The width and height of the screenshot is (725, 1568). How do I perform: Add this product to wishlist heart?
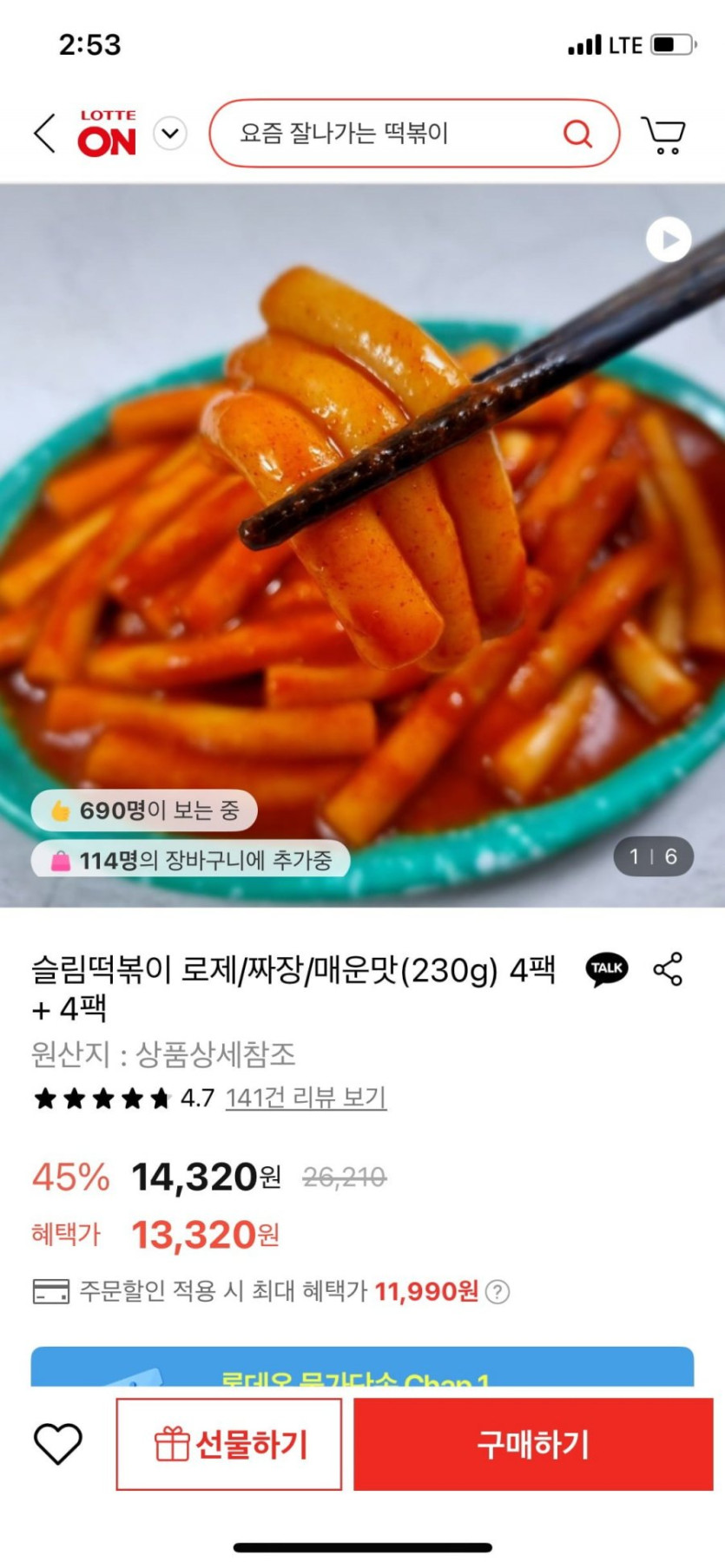(x=58, y=1445)
